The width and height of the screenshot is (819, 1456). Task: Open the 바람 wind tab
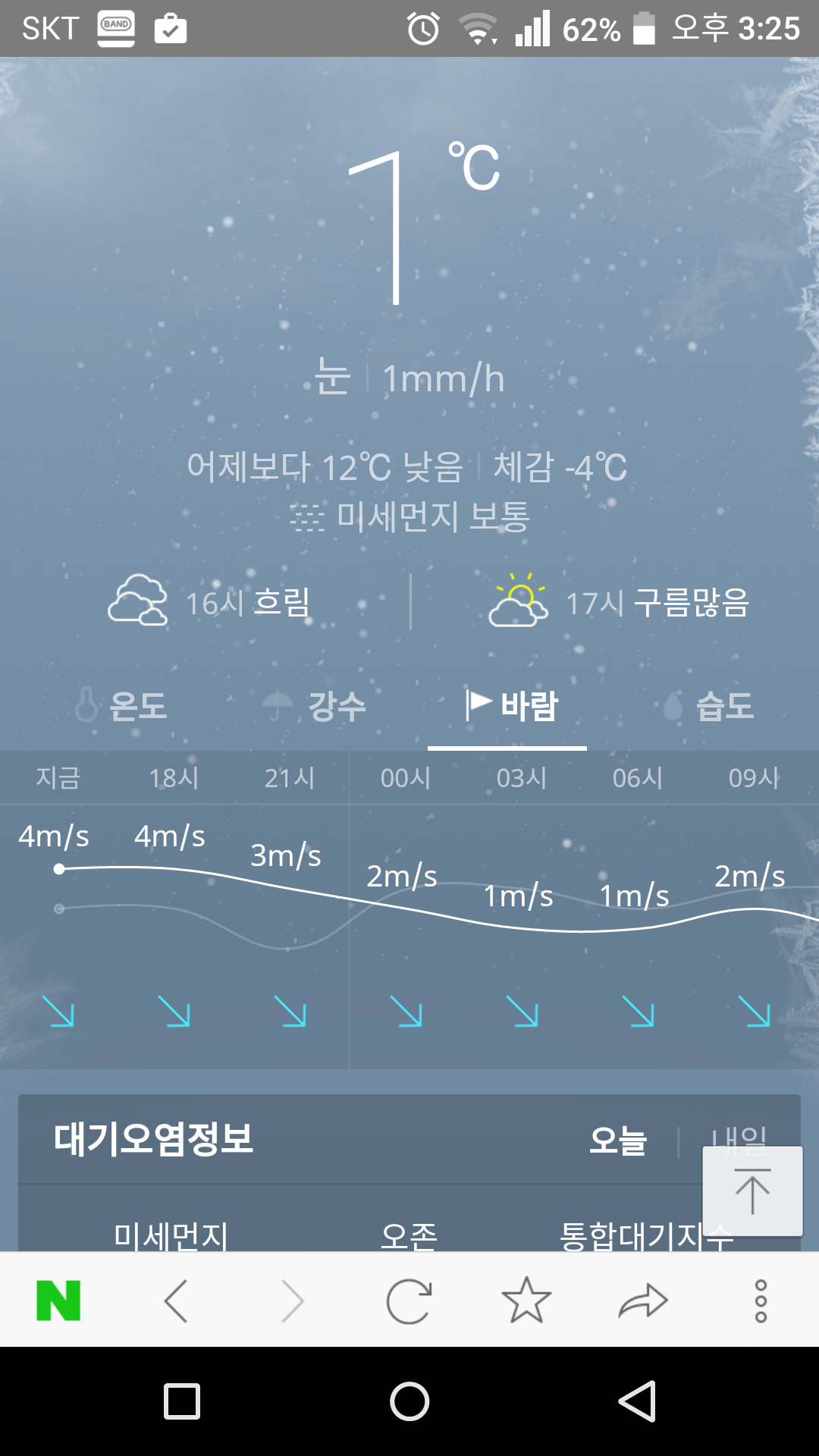pyautogui.click(x=510, y=706)
